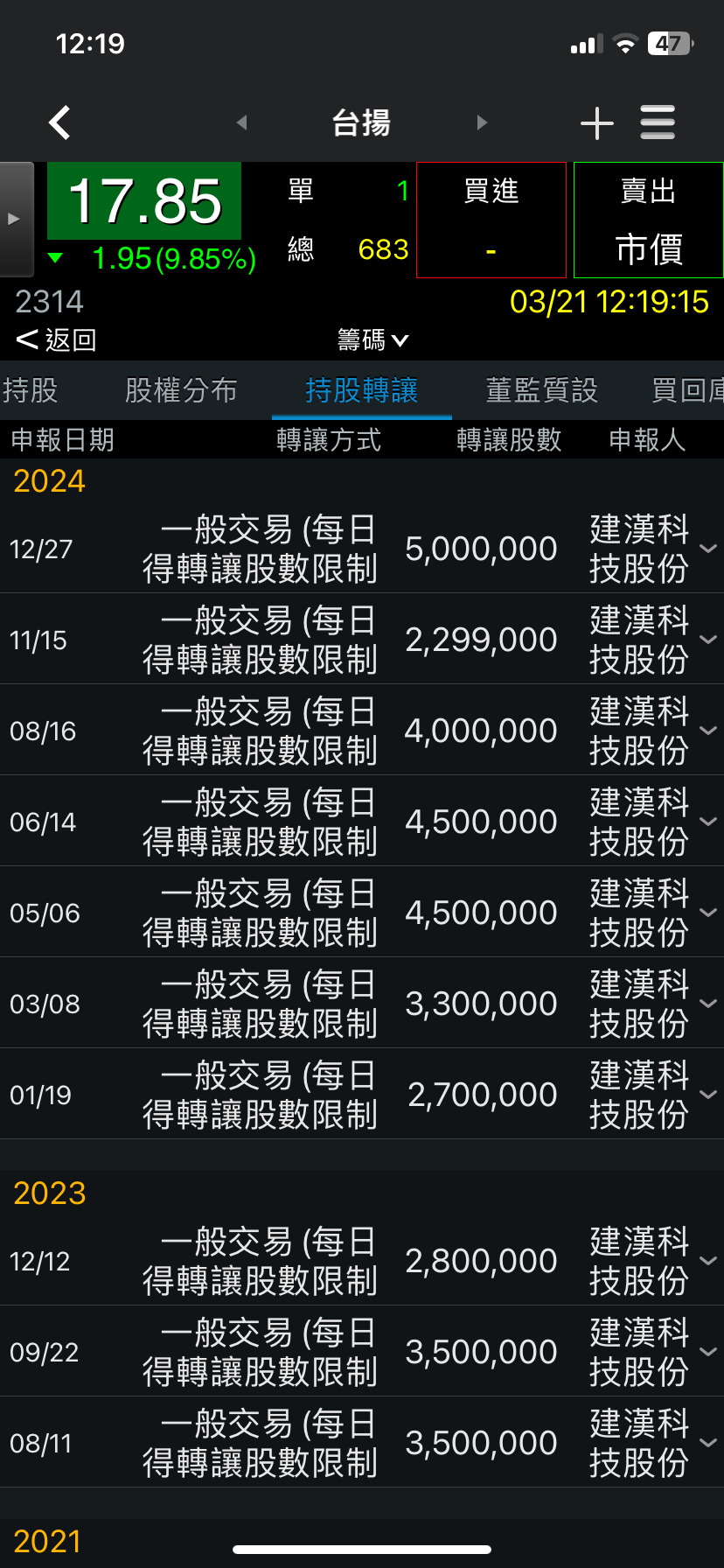Expand the side panel handle beside the price
The image size is (724, 1568).
(15, 219)
